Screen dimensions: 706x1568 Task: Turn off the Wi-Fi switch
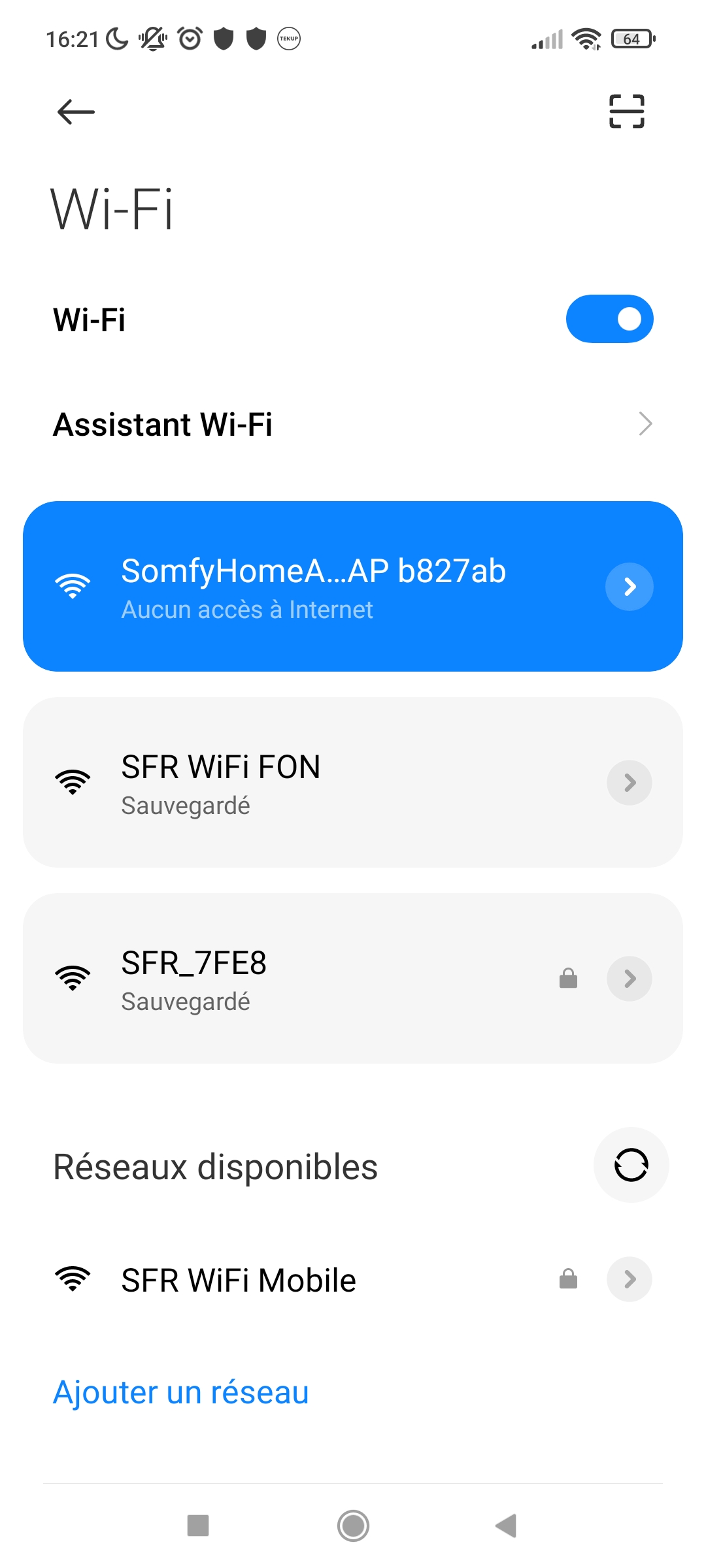click(x=609, y=319)
